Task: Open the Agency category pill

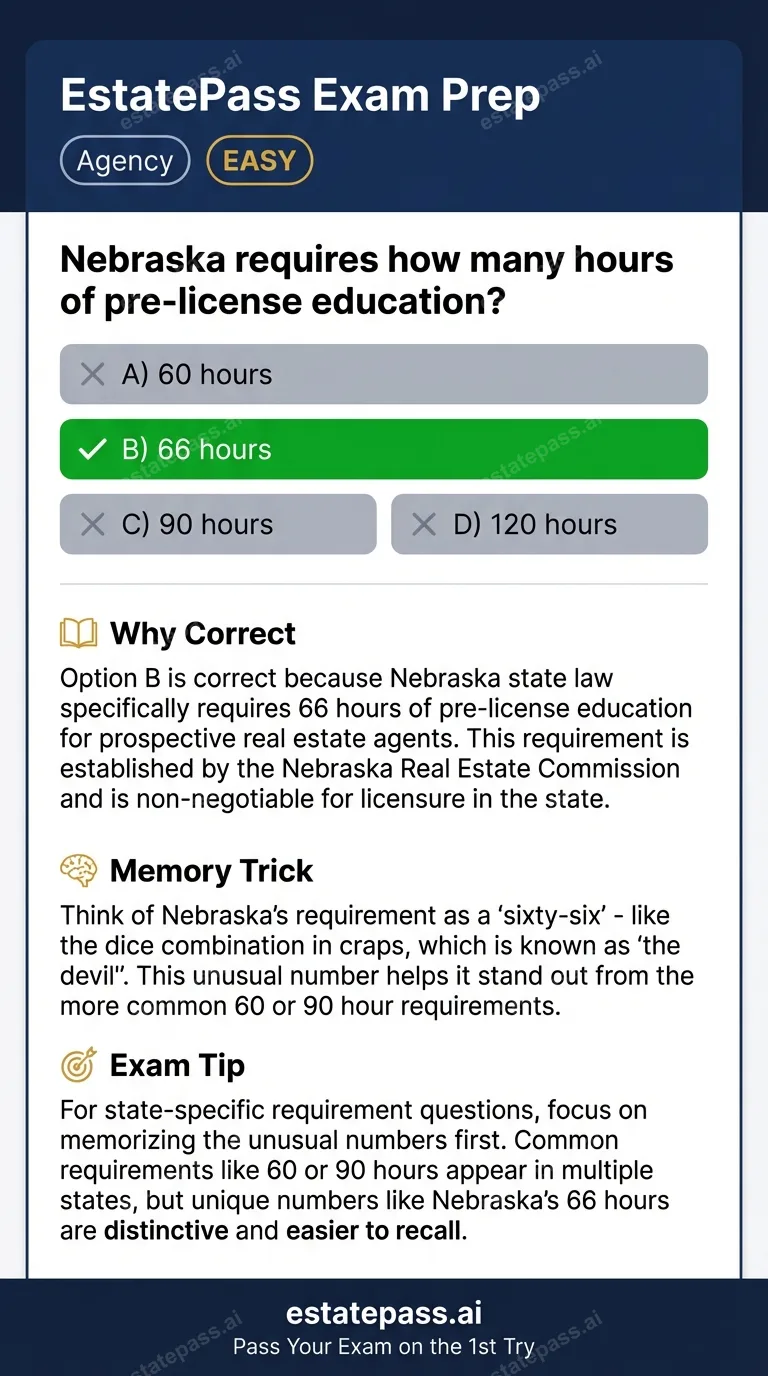Action: pos(124,160)
